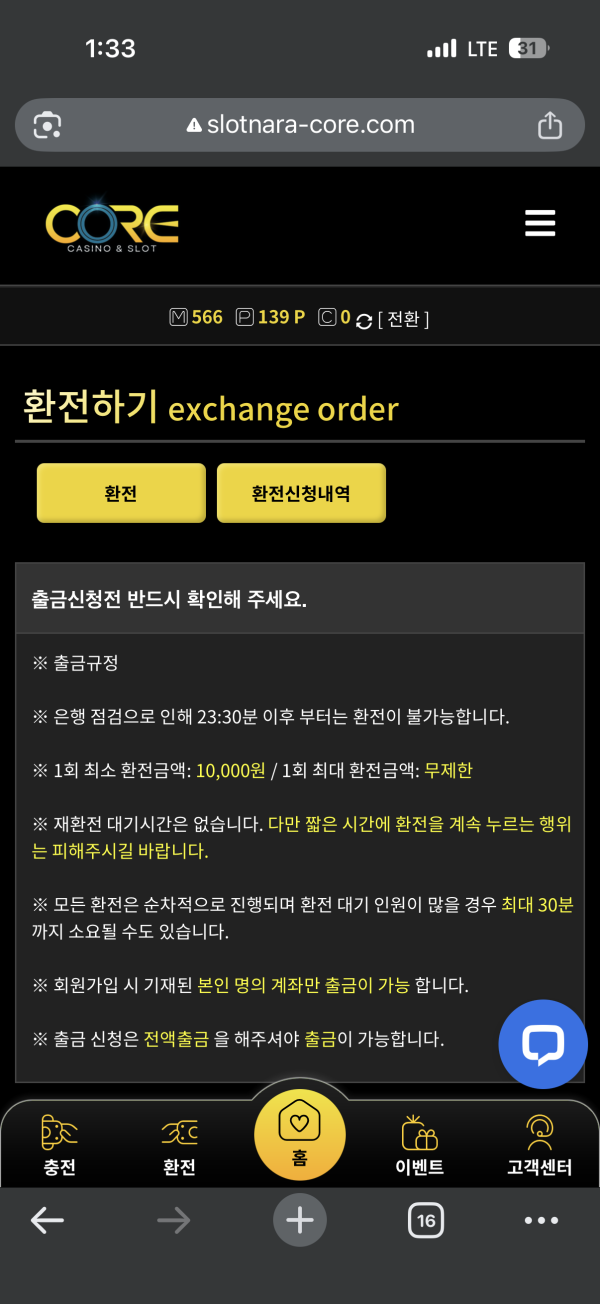
Task: Open 환전신청내역 history
Action: (x=301, y=493)
